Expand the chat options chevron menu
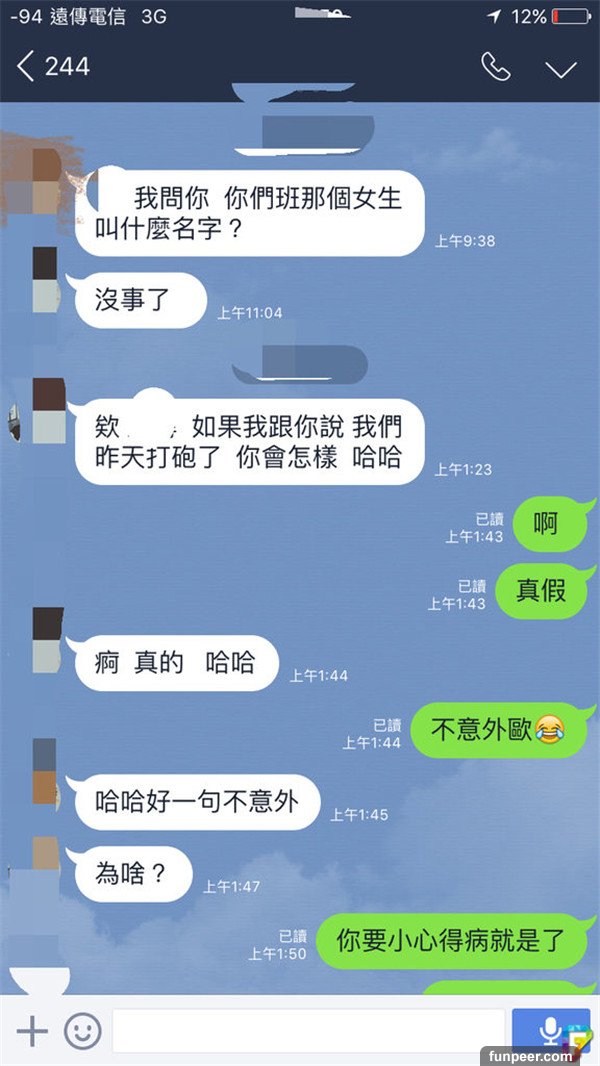600x1066 pixels. pos(561,68)
